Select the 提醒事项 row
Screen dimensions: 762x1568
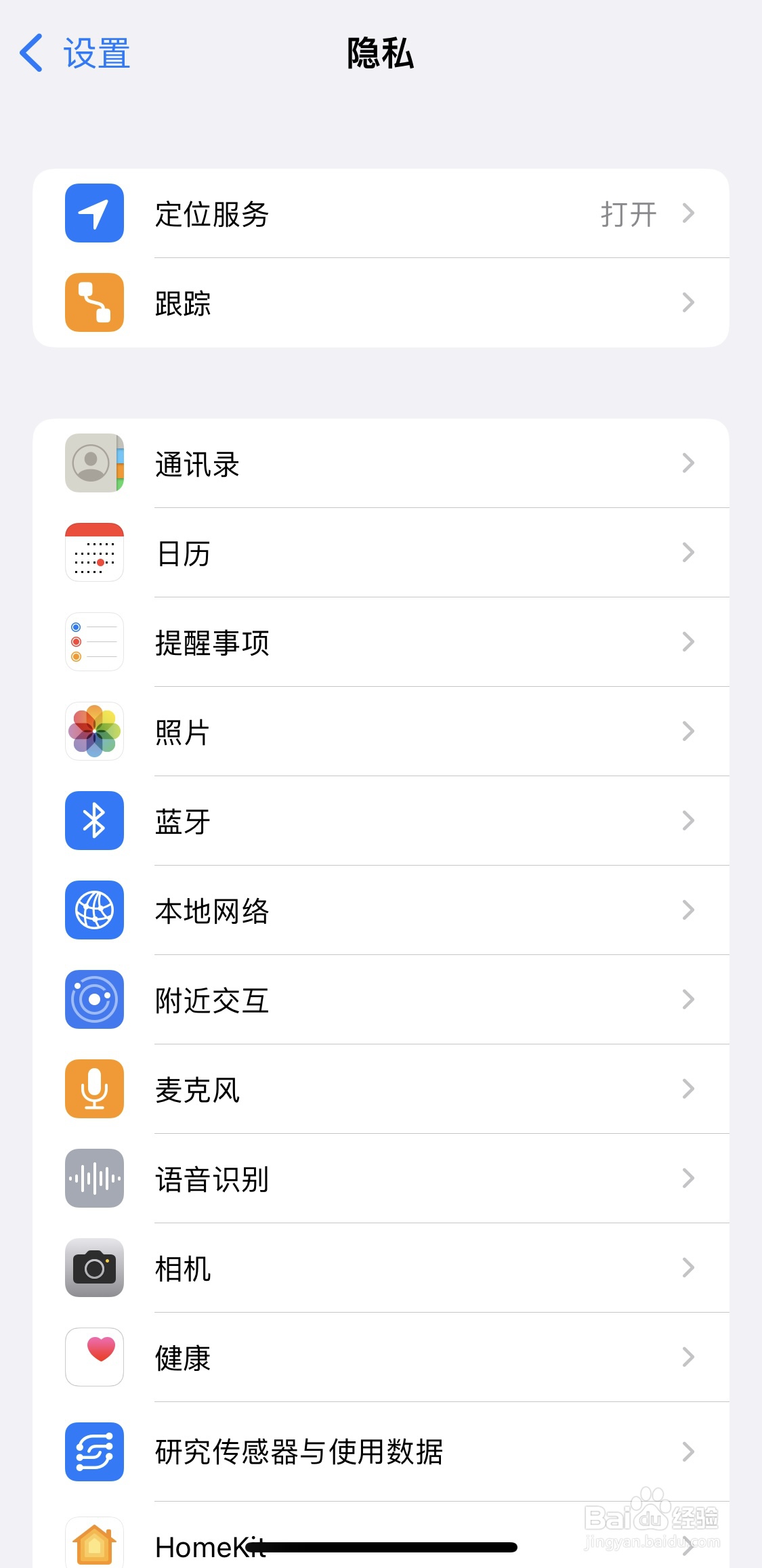pos(381,642)
